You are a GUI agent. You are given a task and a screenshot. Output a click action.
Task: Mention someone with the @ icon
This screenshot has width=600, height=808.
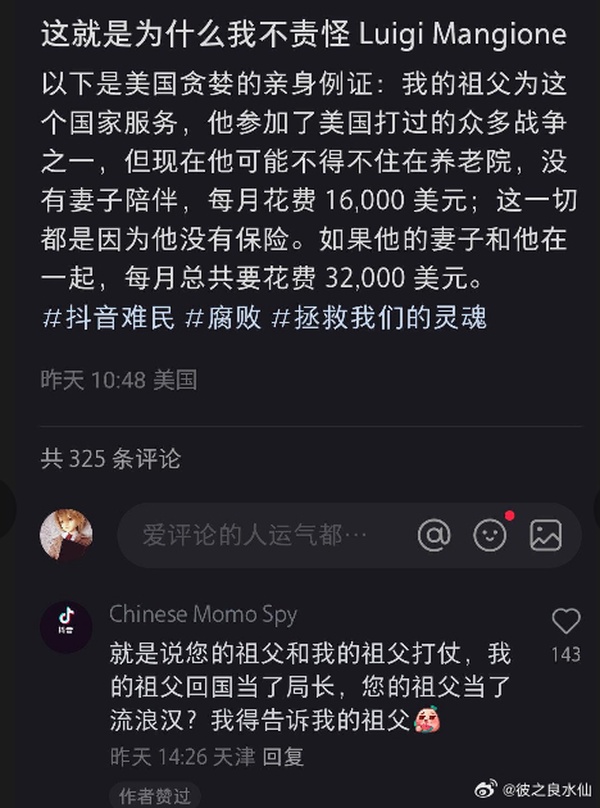click(x=434, y=535)
